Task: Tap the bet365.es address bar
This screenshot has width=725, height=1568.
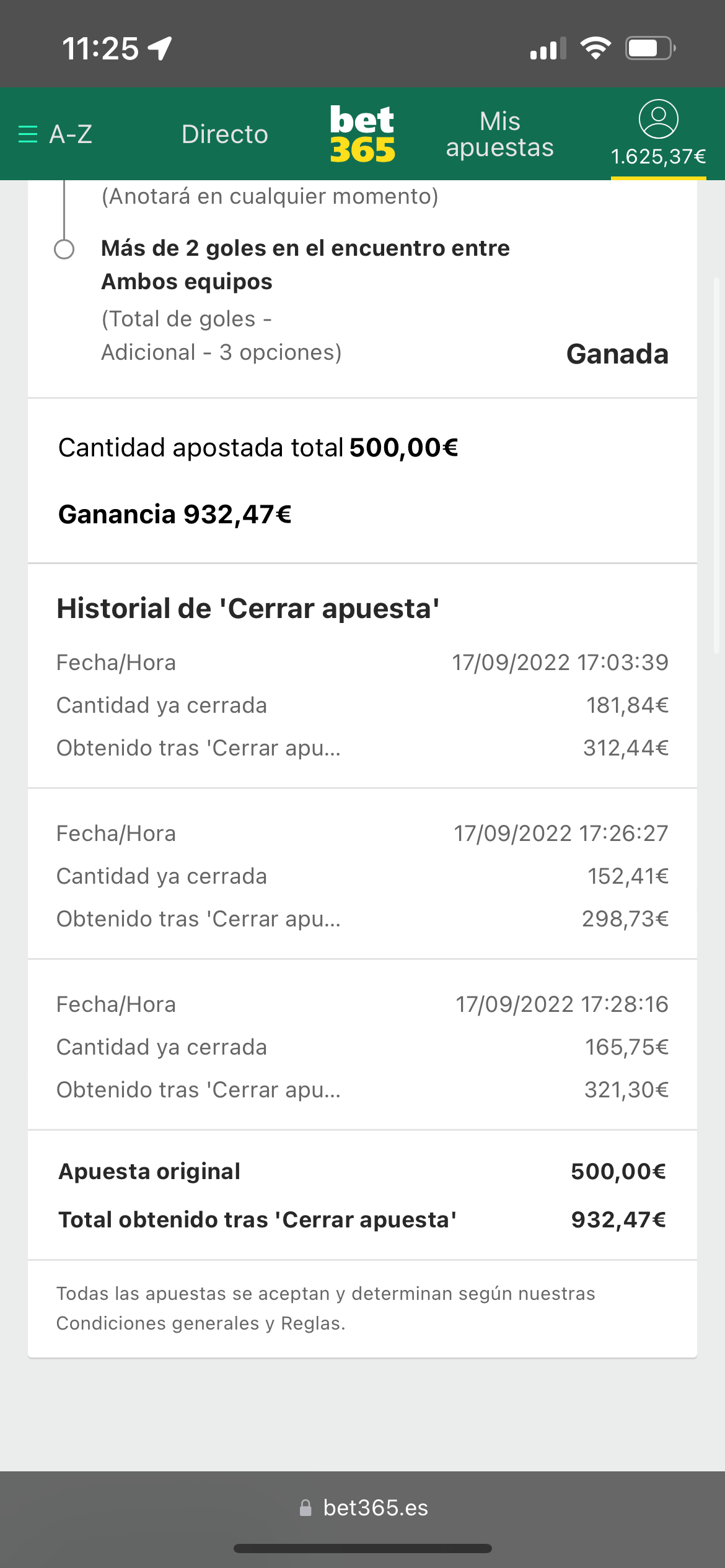Action: (363, 1508)
